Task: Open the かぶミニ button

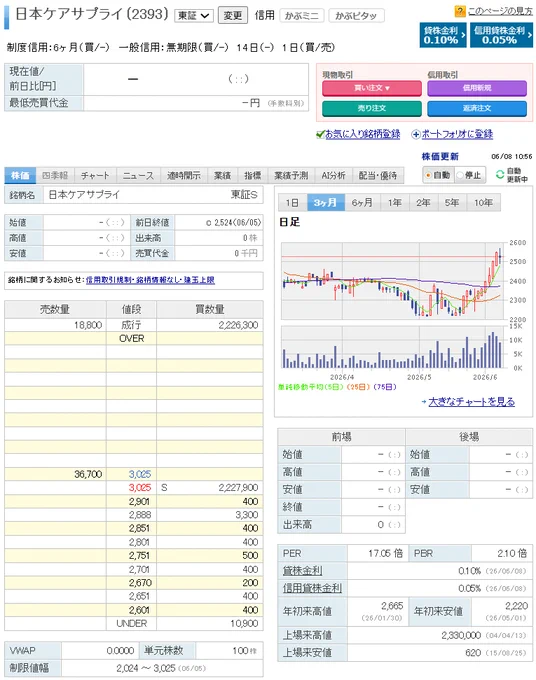Action: pyautogui.click(x=301, y=16)
